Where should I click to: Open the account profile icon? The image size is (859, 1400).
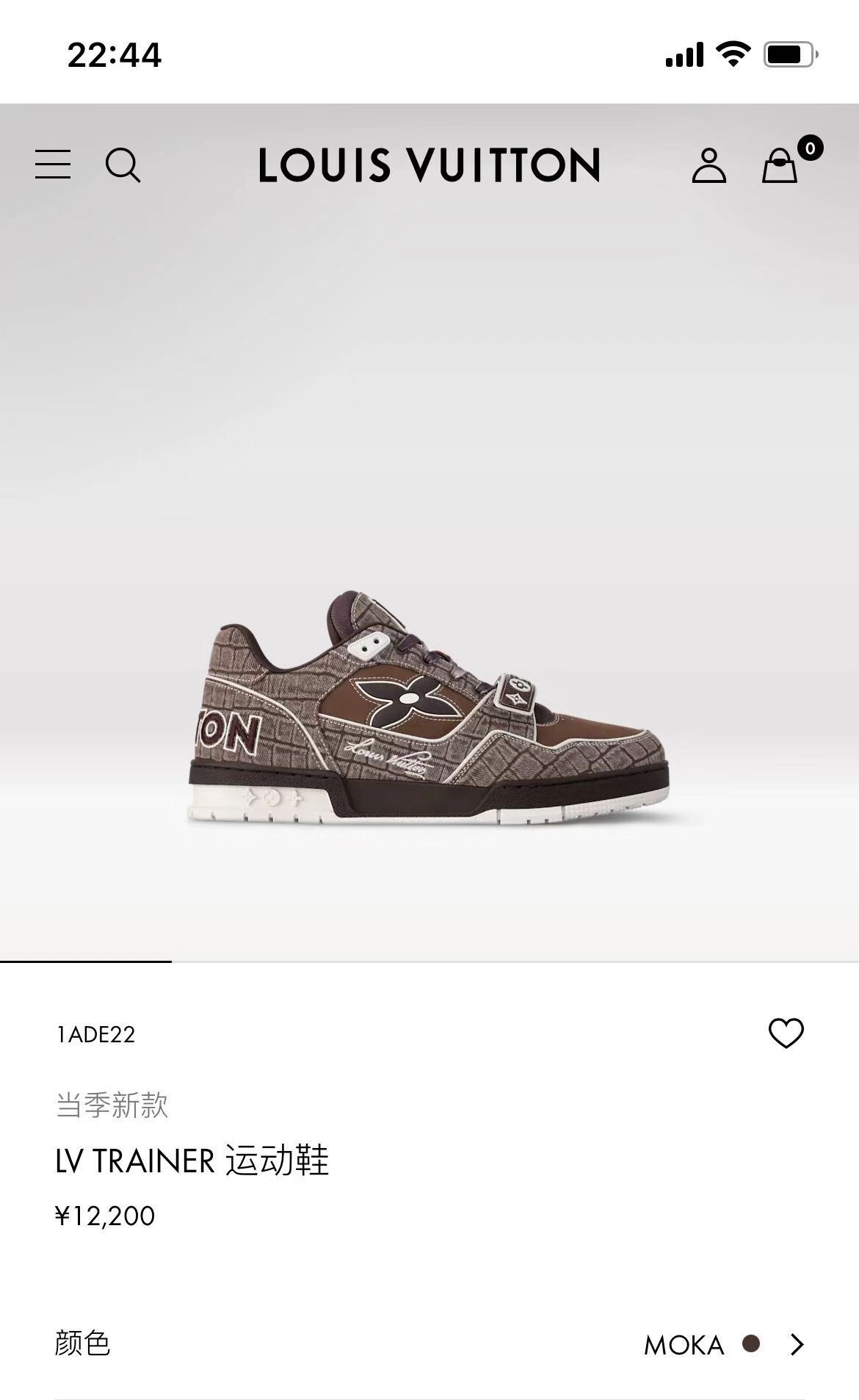coord(708,165)
